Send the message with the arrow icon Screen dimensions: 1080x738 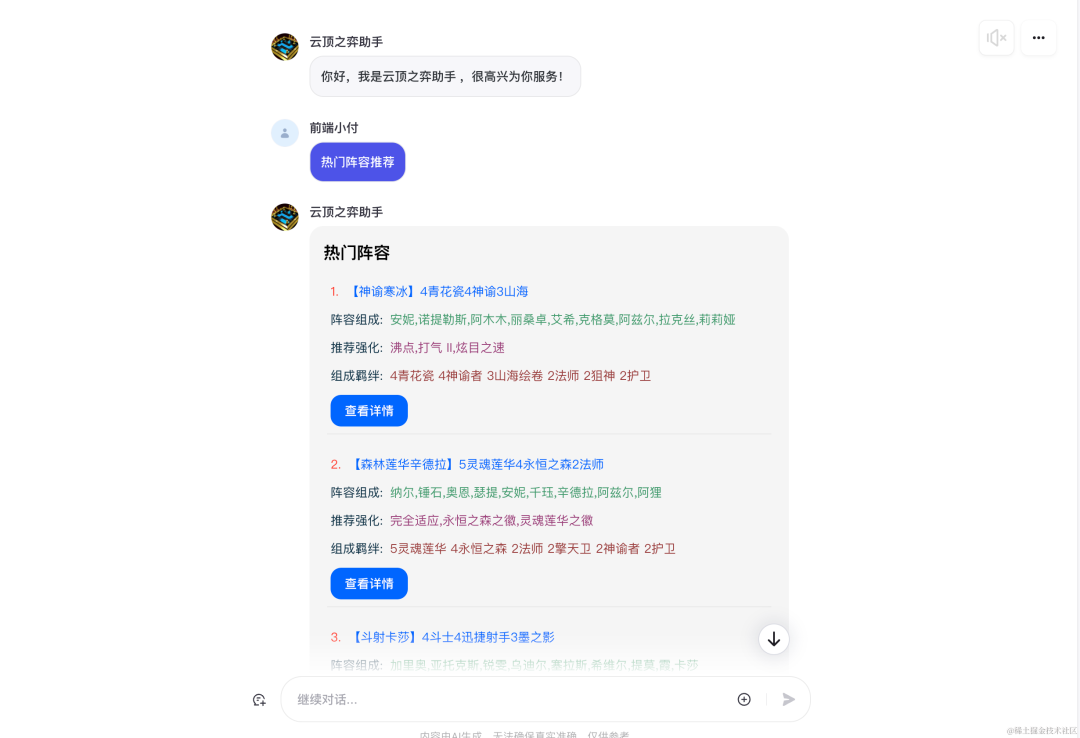click(789, 700)
